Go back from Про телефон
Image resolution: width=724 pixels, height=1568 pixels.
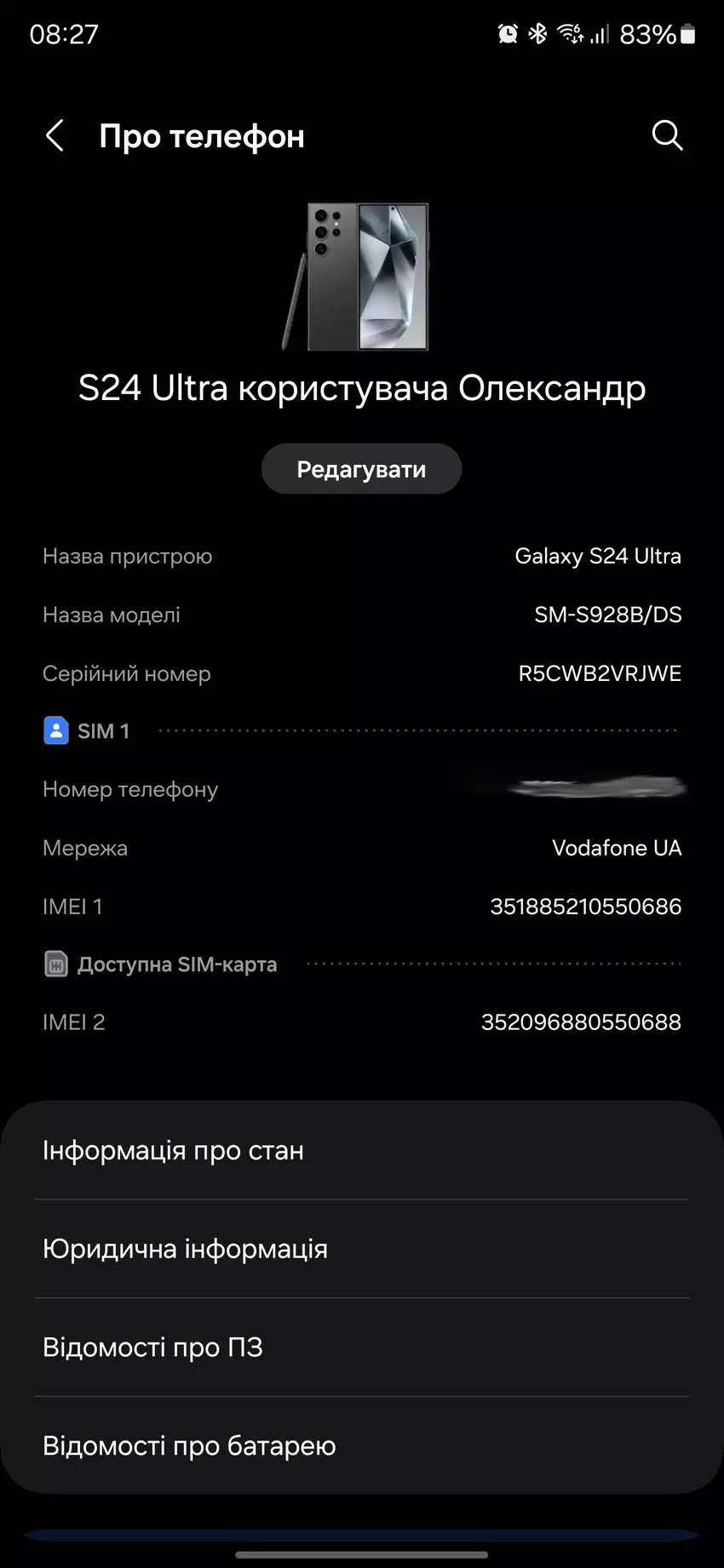[55, 135]
